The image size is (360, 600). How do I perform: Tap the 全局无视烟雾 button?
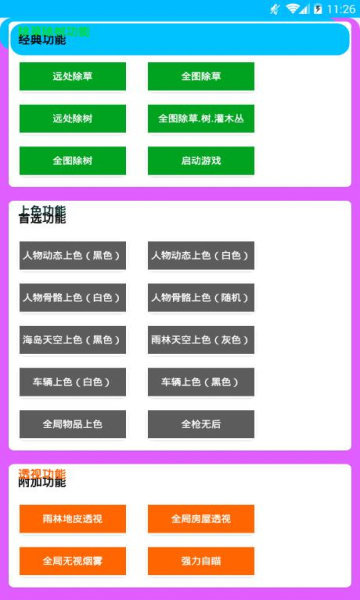click(x=73, y=561)
